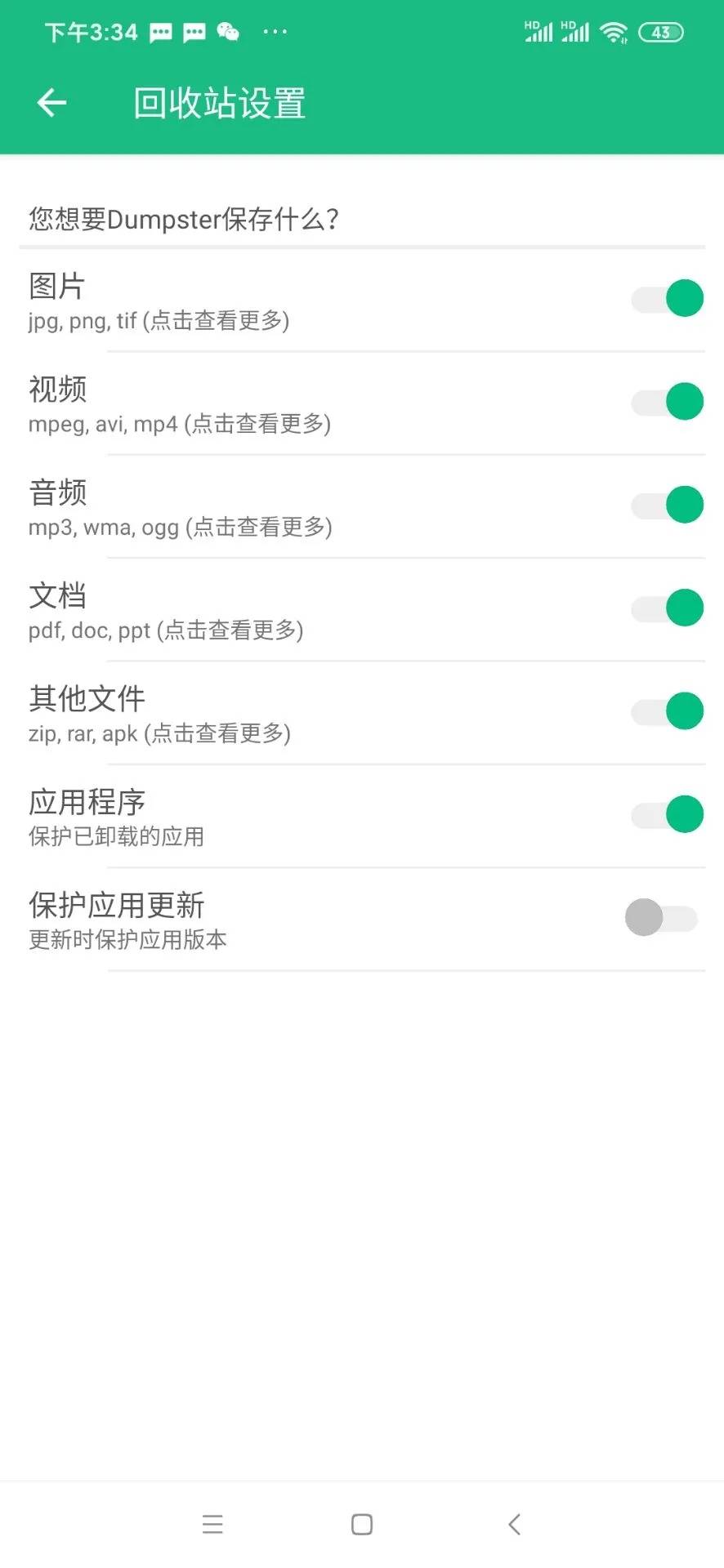Screen dimensions: 724x1568
Task: Turn off the 应用程序 protection switch
Action: pyautogui.click(x=667, y=814)
